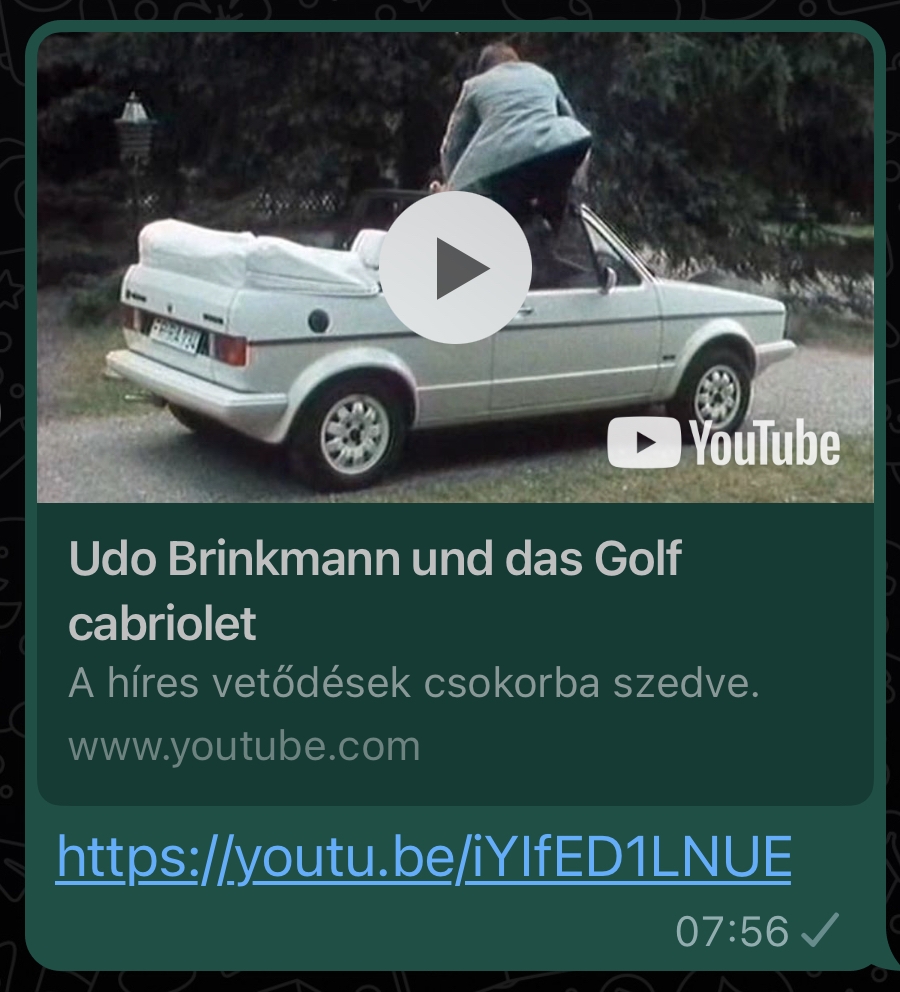This screenshot has width=900, height=992.
Task: Play the Udo Brinkmann Golf cabriolet video
Action: pyautogui.click(x=455, y=267)
